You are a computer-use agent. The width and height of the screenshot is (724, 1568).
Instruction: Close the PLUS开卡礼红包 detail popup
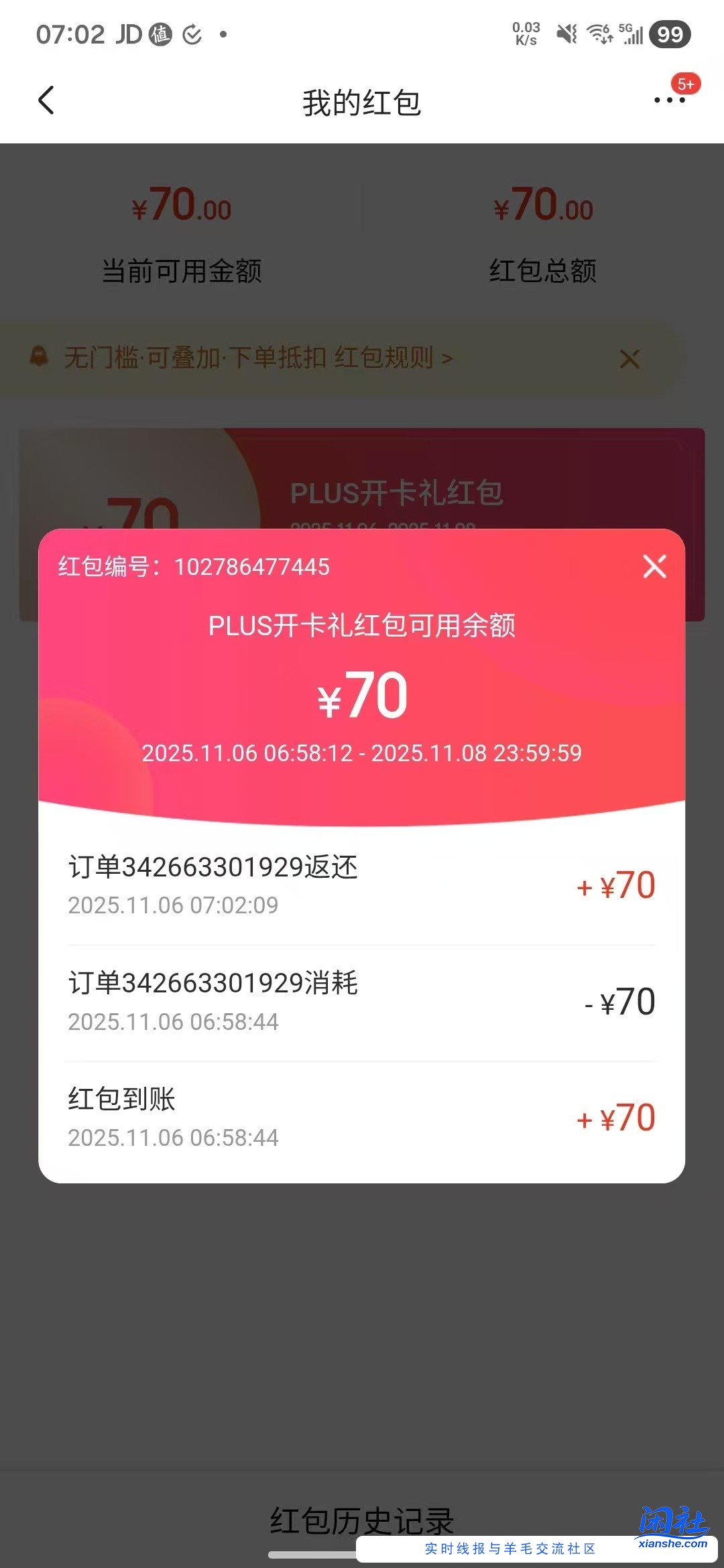[654, 566]
